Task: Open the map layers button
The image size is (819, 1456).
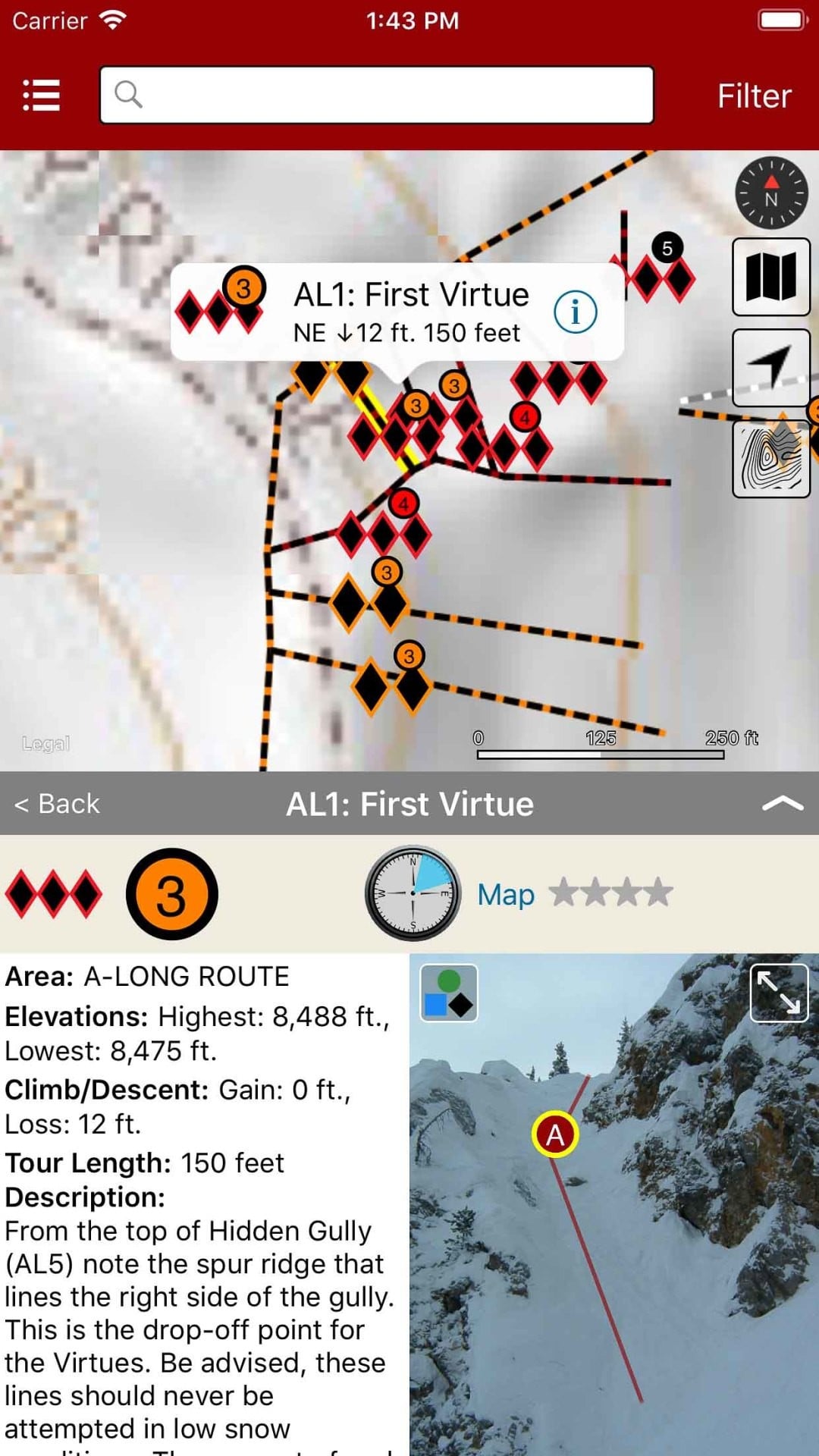Action: tap(771, 277)
